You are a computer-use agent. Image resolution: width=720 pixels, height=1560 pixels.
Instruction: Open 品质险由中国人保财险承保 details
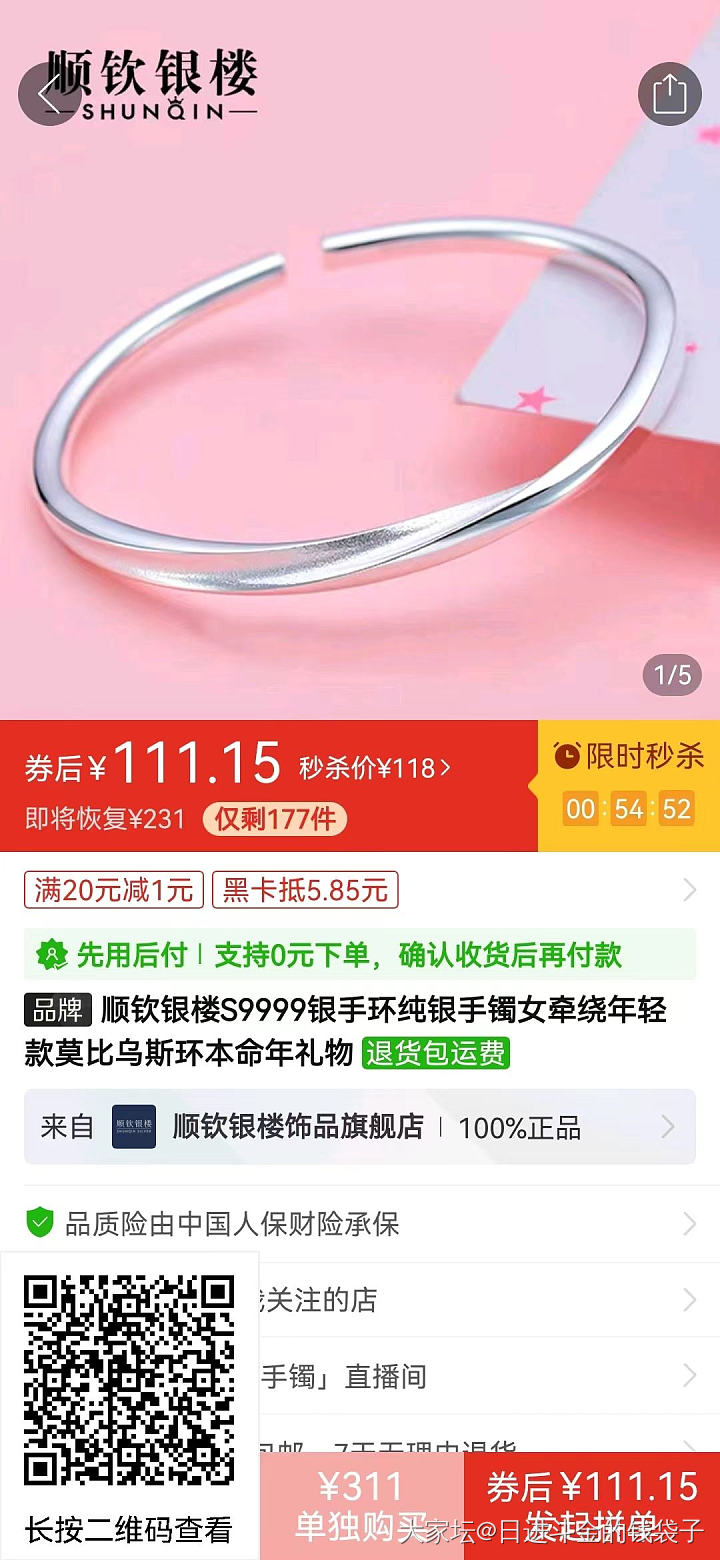click(x=360, y=1222)
